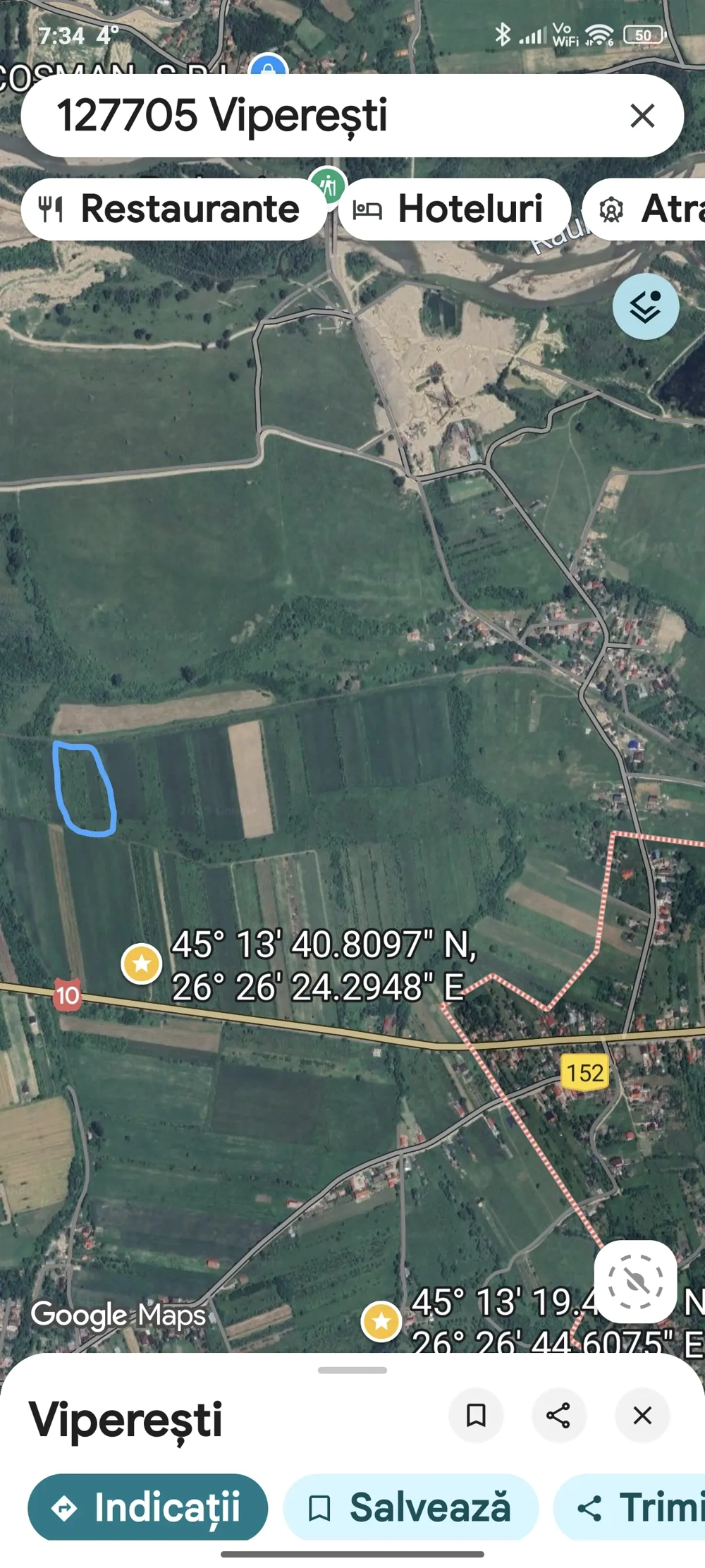Viewport: 705px width, 1568px height.
Task: Open the map layers picker
Action: 645,307
